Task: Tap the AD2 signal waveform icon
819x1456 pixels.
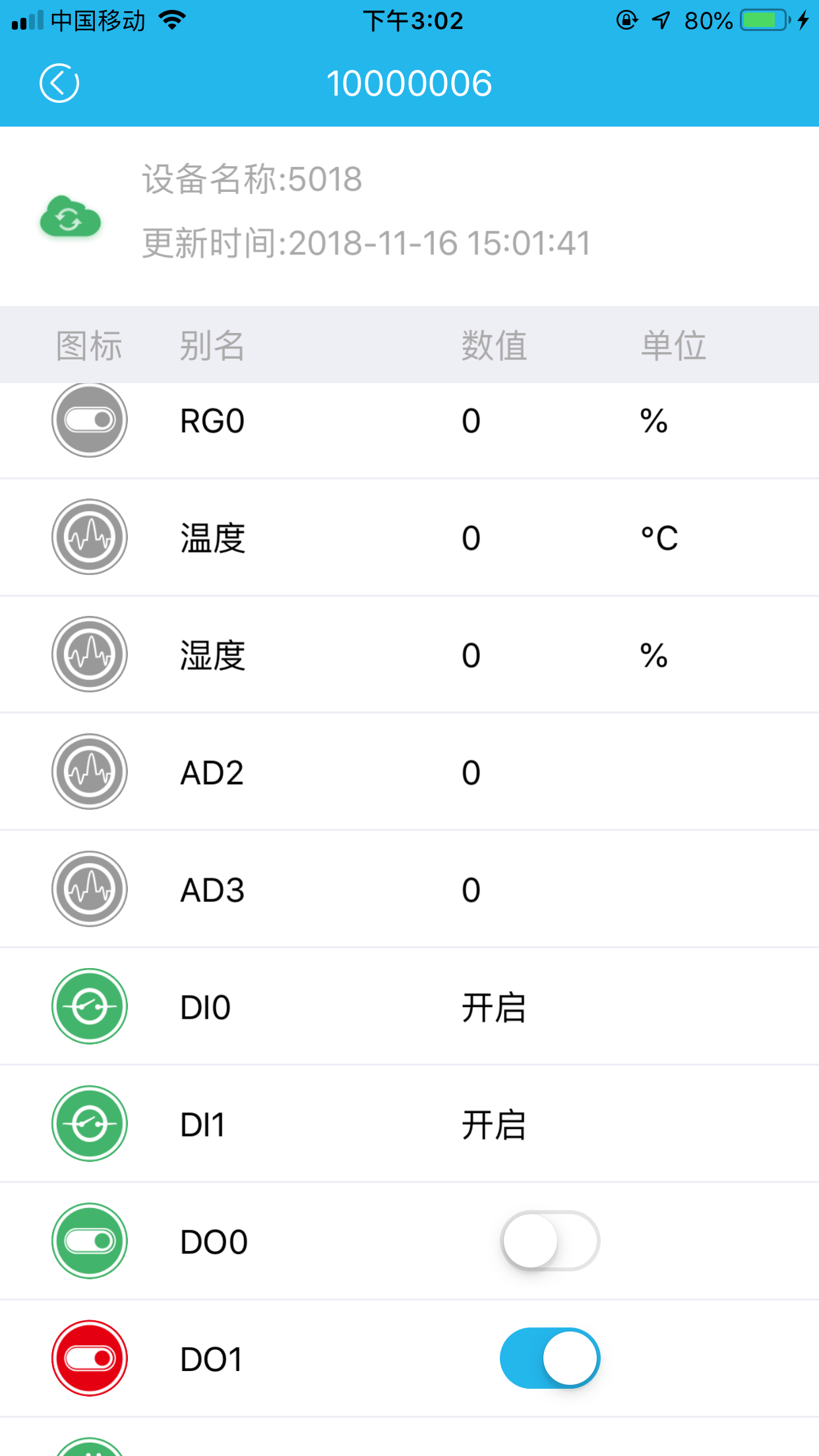Action: click(89, 772)
